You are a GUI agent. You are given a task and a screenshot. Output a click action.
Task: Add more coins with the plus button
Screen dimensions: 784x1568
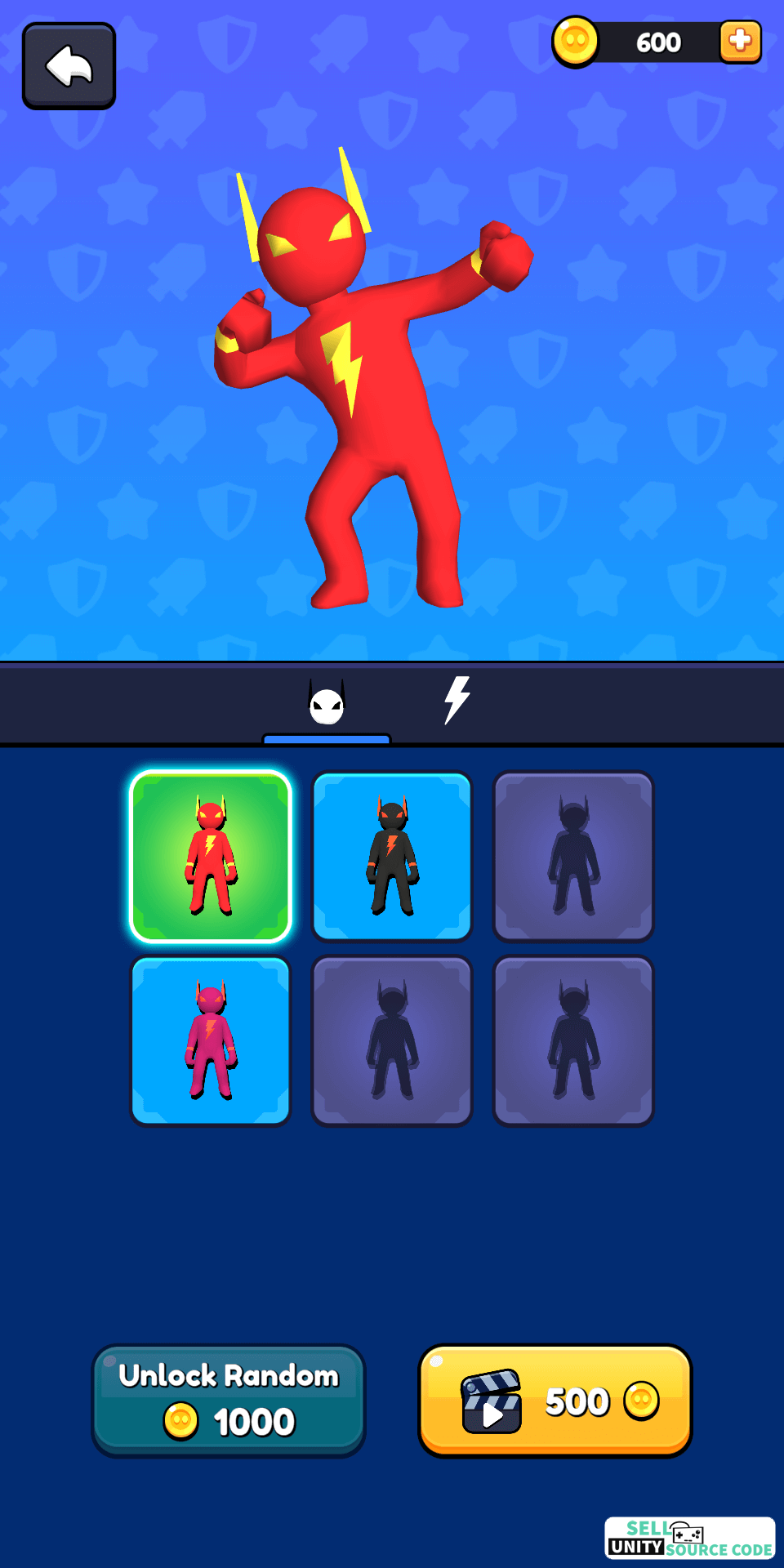coord(740,41)
